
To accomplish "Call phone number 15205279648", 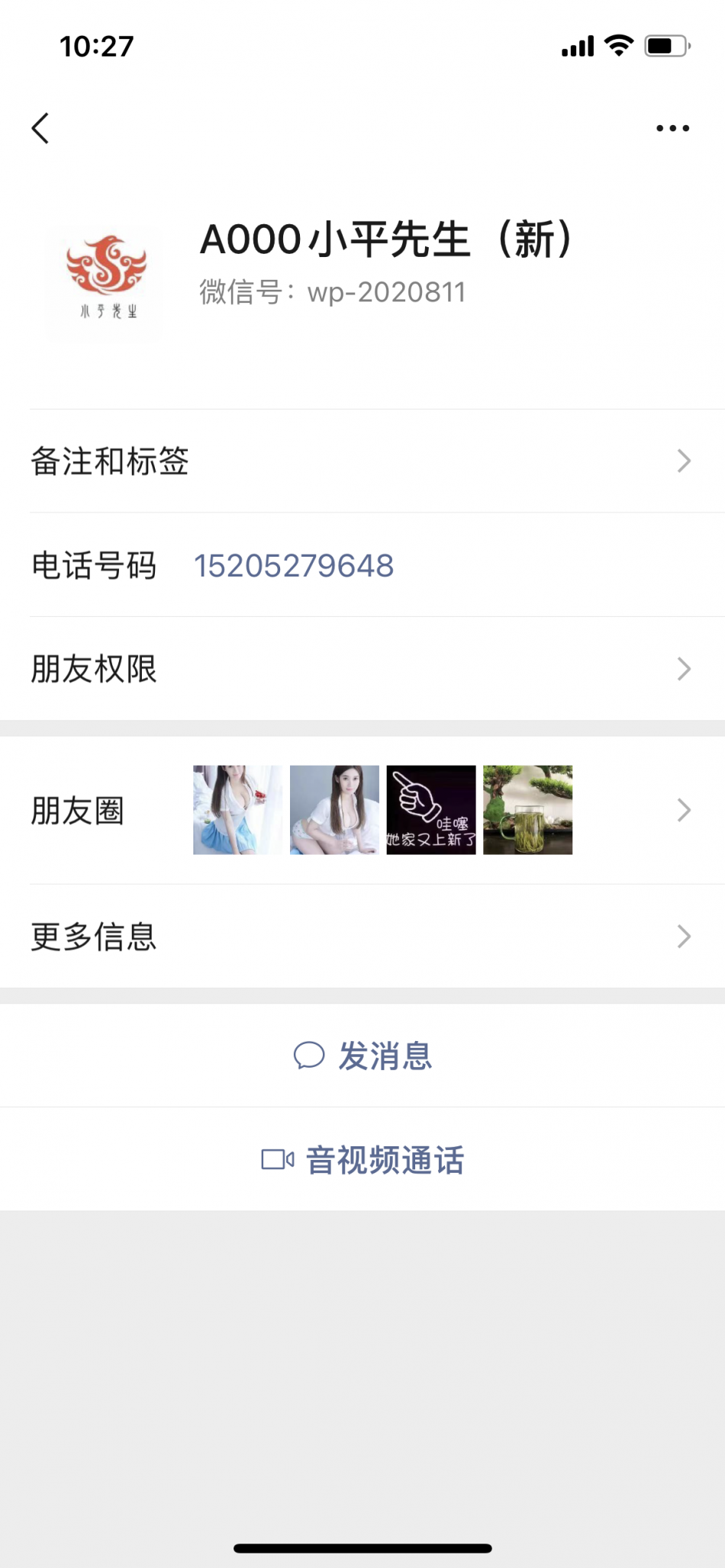I will [x=294, y=566].
